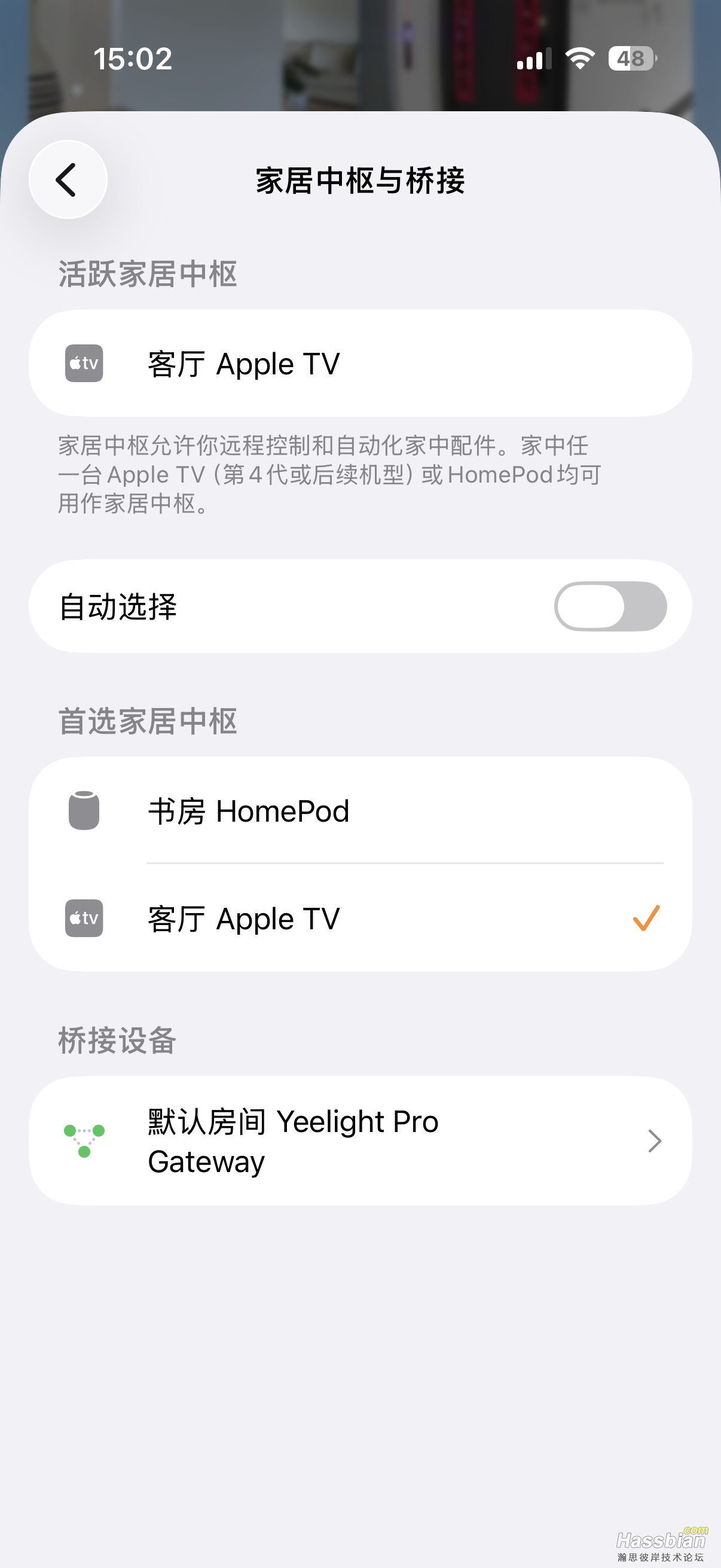Image resolution: width=721 pixels, height=1568 pixels.
Task: Select 书房 HomePod as preferred hub
Action: [360, 811]
